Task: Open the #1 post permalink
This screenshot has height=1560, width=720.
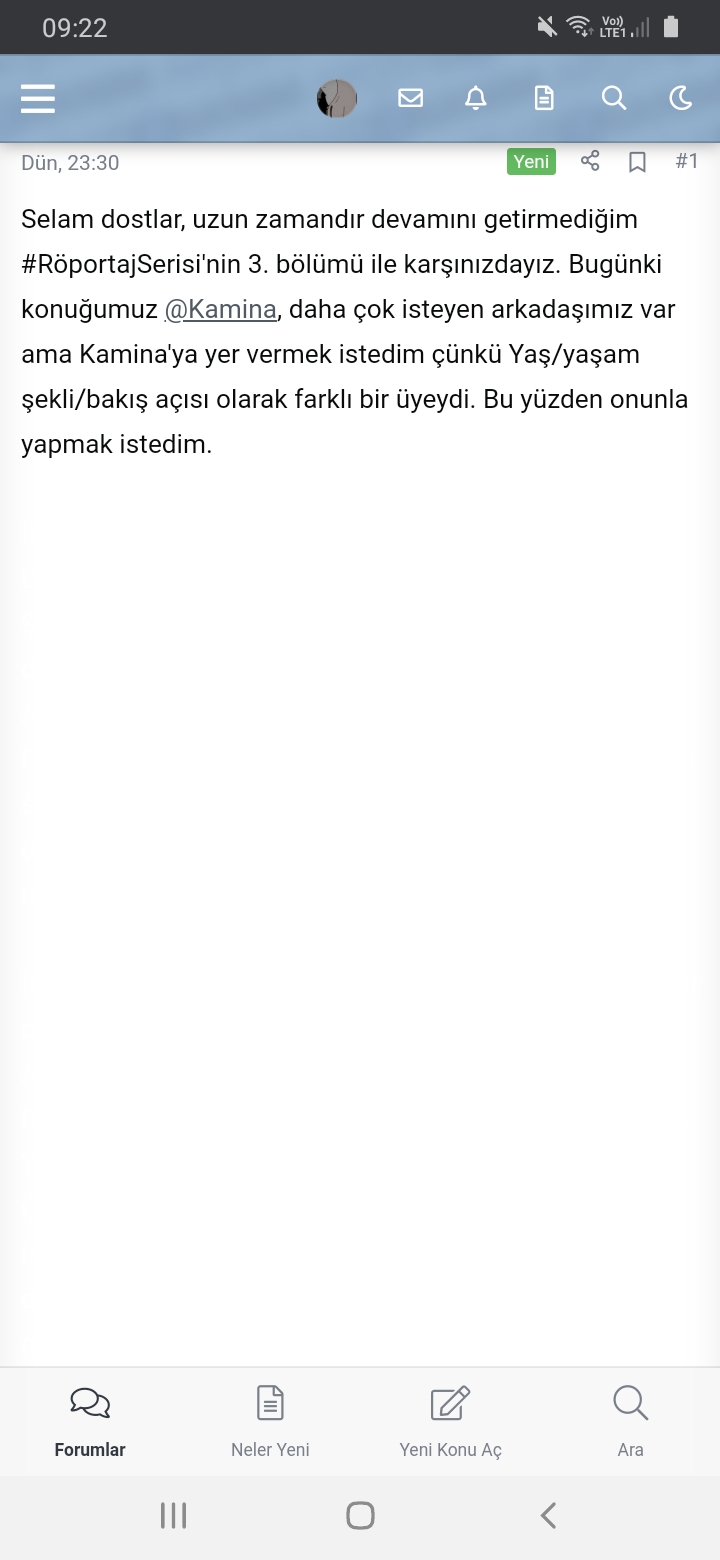Action: pos(686,161)
